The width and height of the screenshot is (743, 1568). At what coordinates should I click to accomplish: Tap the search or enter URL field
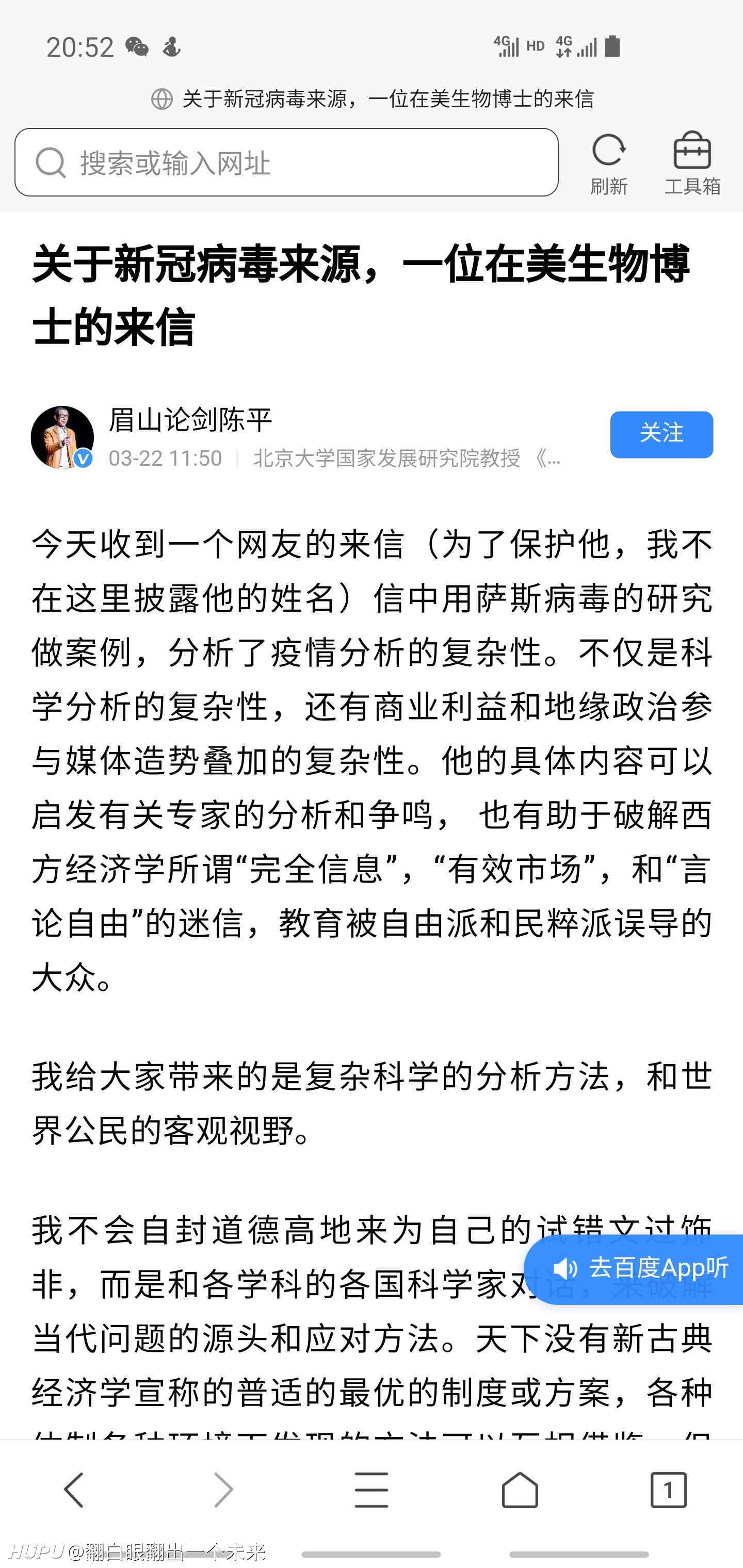coord(286,162)
